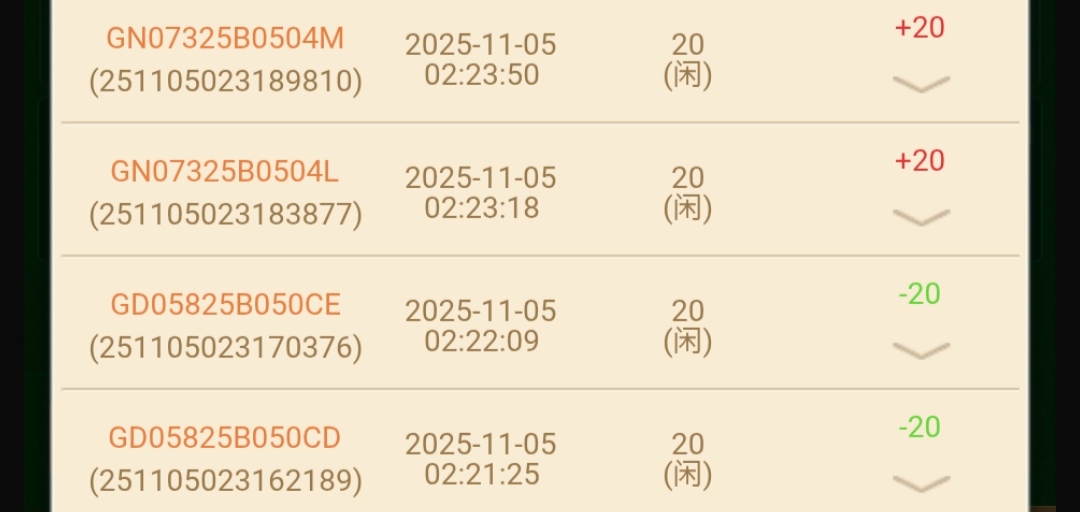Expand details for record GD05825B050CE

pos(920,350)
